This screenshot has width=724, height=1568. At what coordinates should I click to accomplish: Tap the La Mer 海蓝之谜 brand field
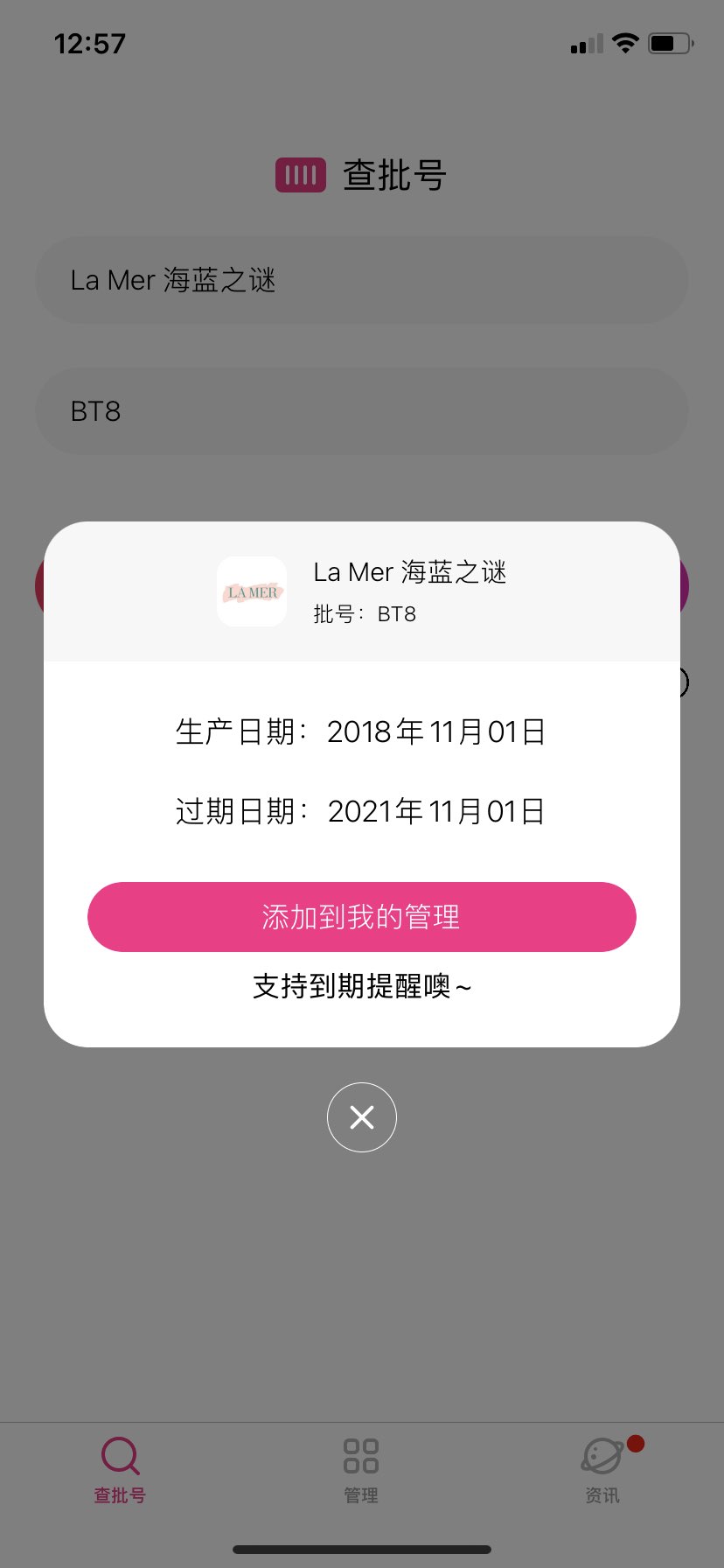coord(361,280)
